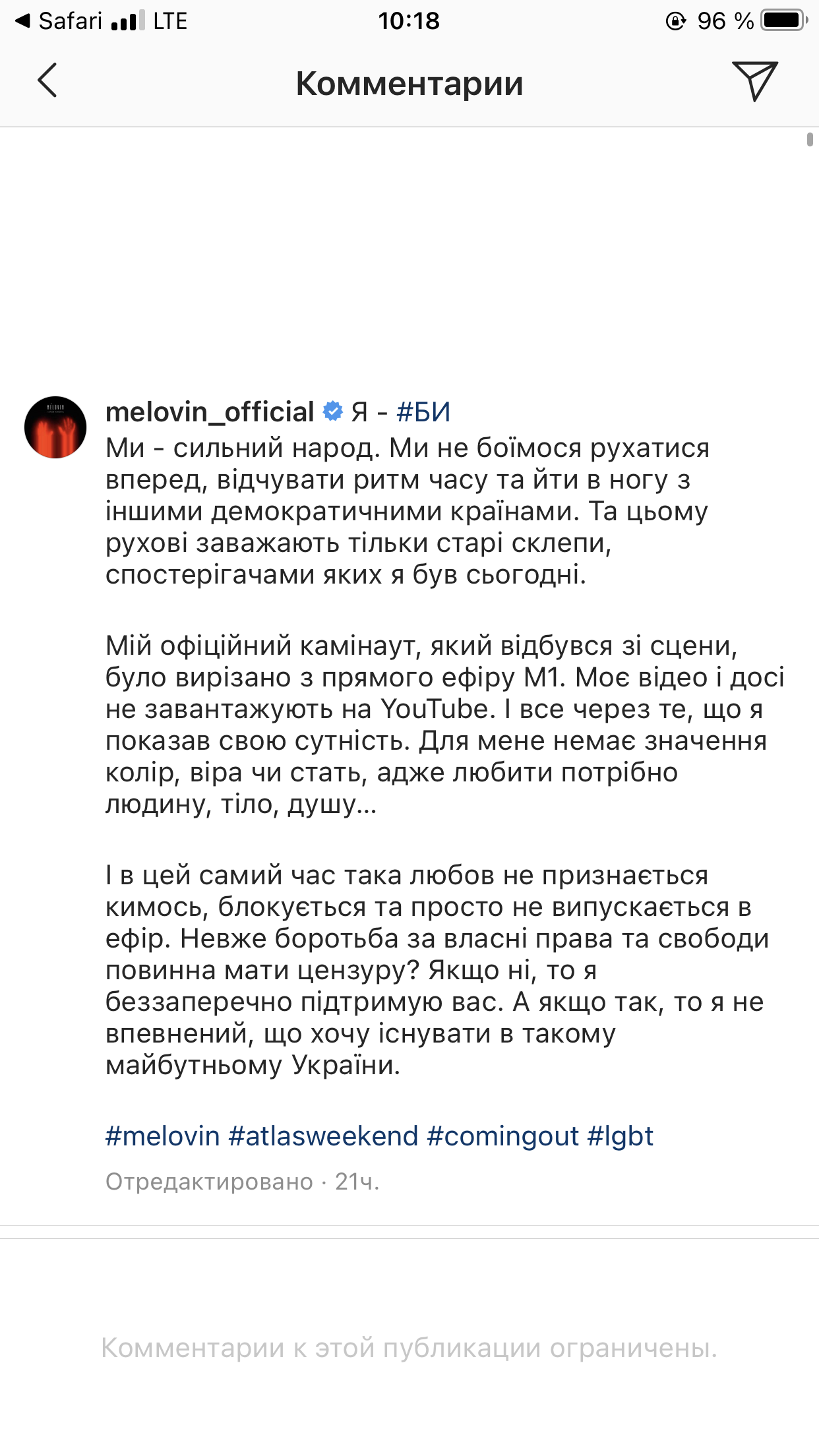Go back from the comments screen
Image resolution: width=819 pixels, height=1456 pixels.
(47, 81)
